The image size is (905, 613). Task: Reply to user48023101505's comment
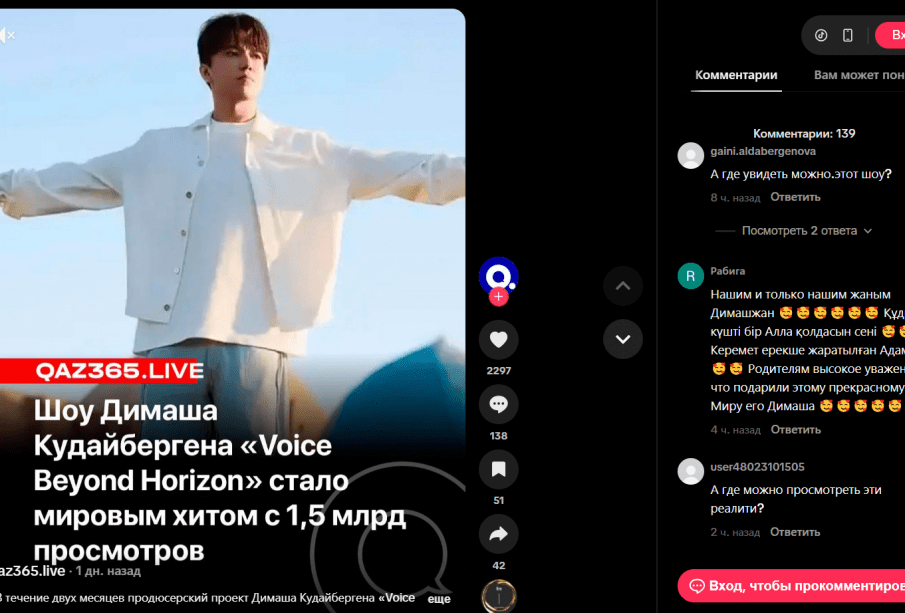[x=795, y=532]
